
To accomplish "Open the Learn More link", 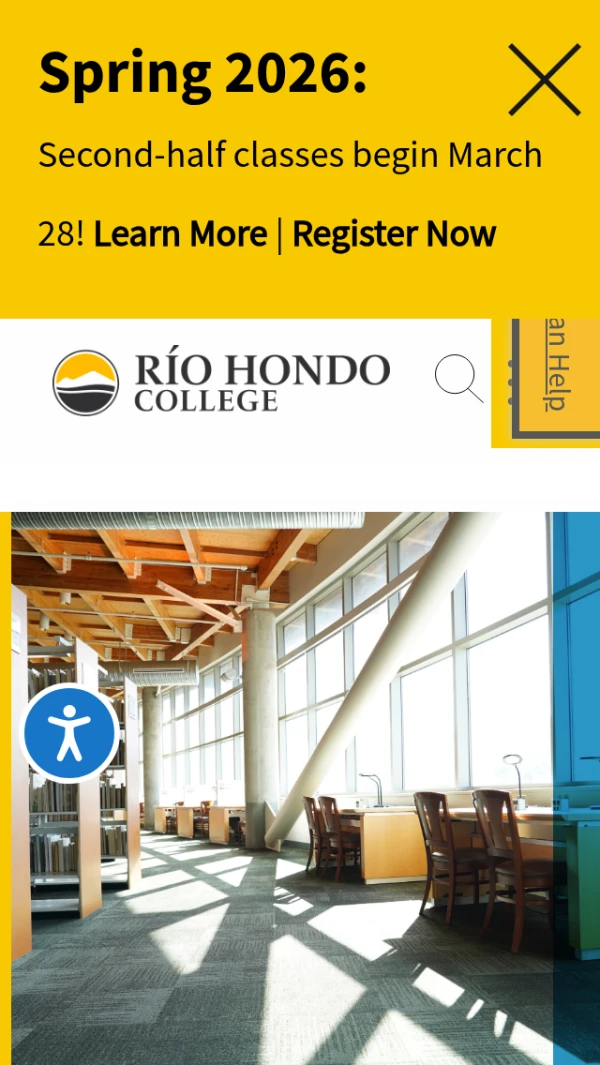I will pyautogui.click(x=180, y=234).
